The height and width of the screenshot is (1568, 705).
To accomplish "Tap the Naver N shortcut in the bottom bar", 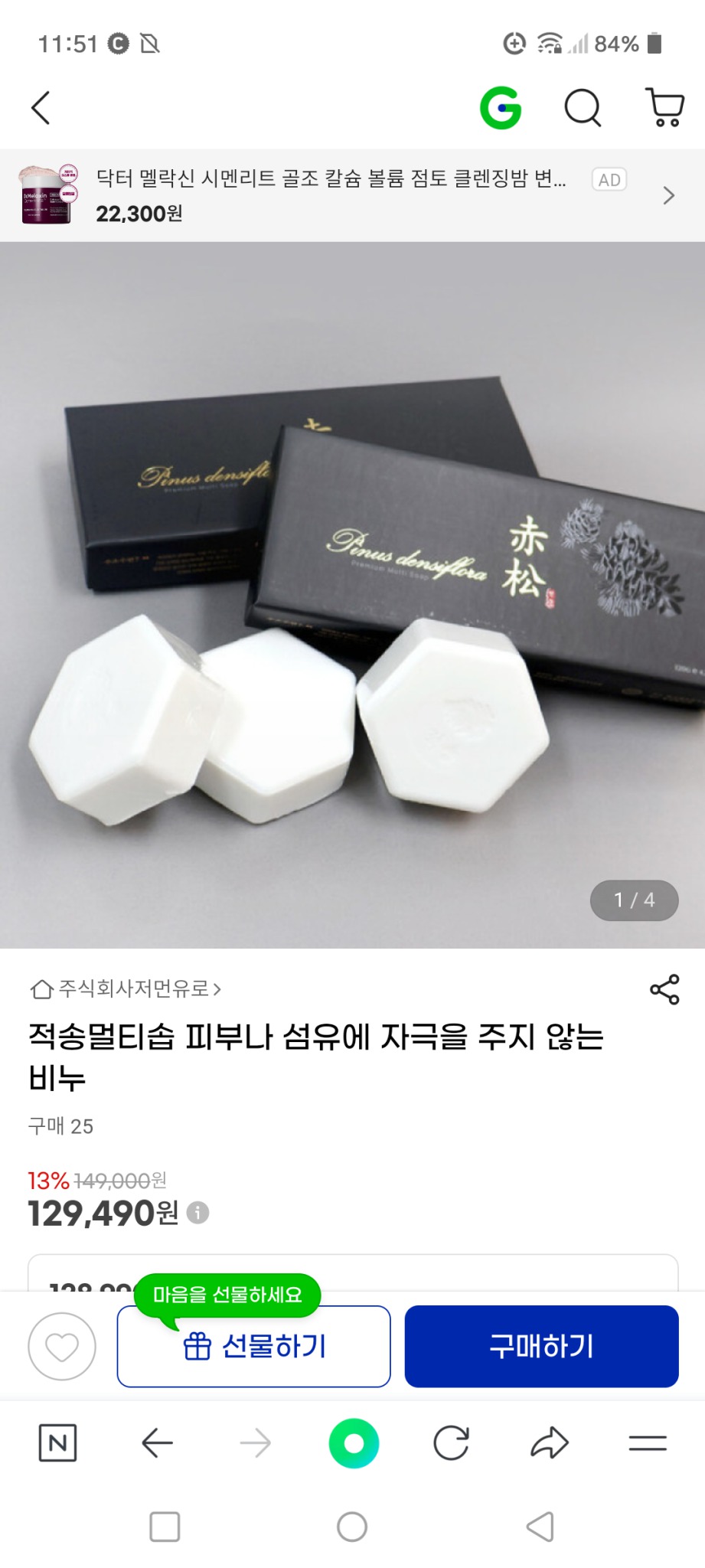I will (57, 1442).
